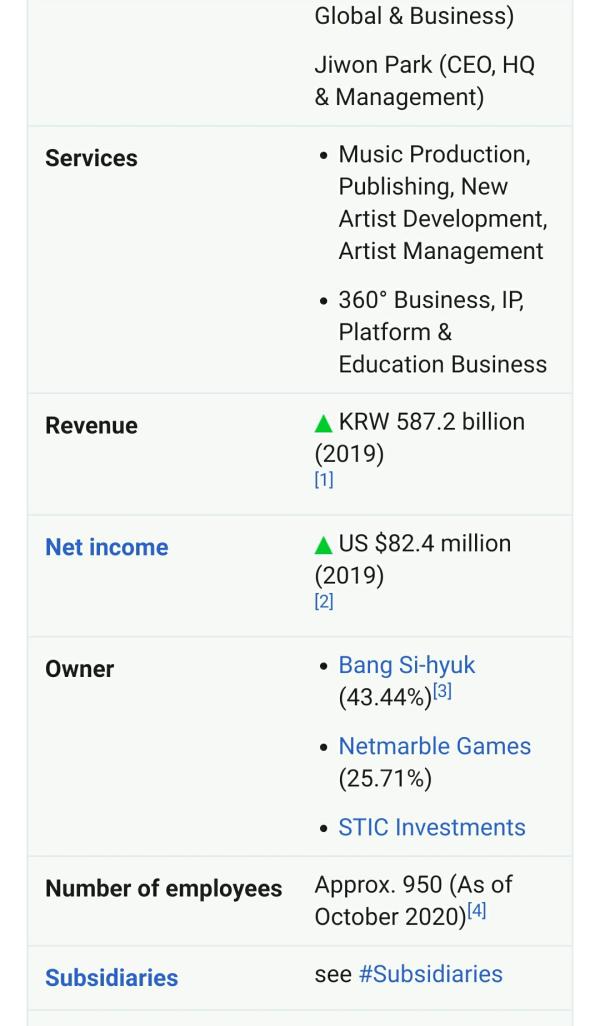
Task: Open citation [4] after October 2020
Action: tap(476, 910)
